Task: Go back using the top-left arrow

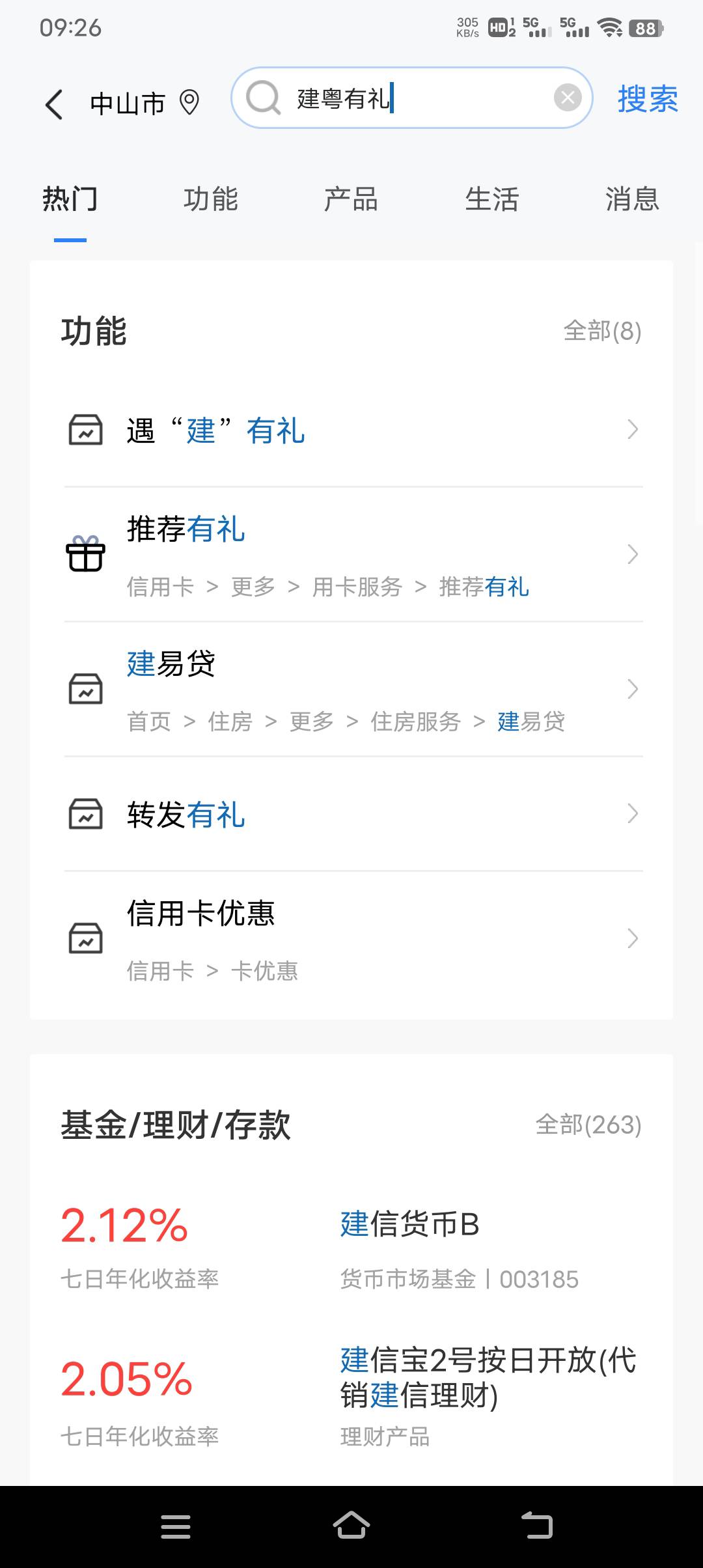Action: (55, 104)
